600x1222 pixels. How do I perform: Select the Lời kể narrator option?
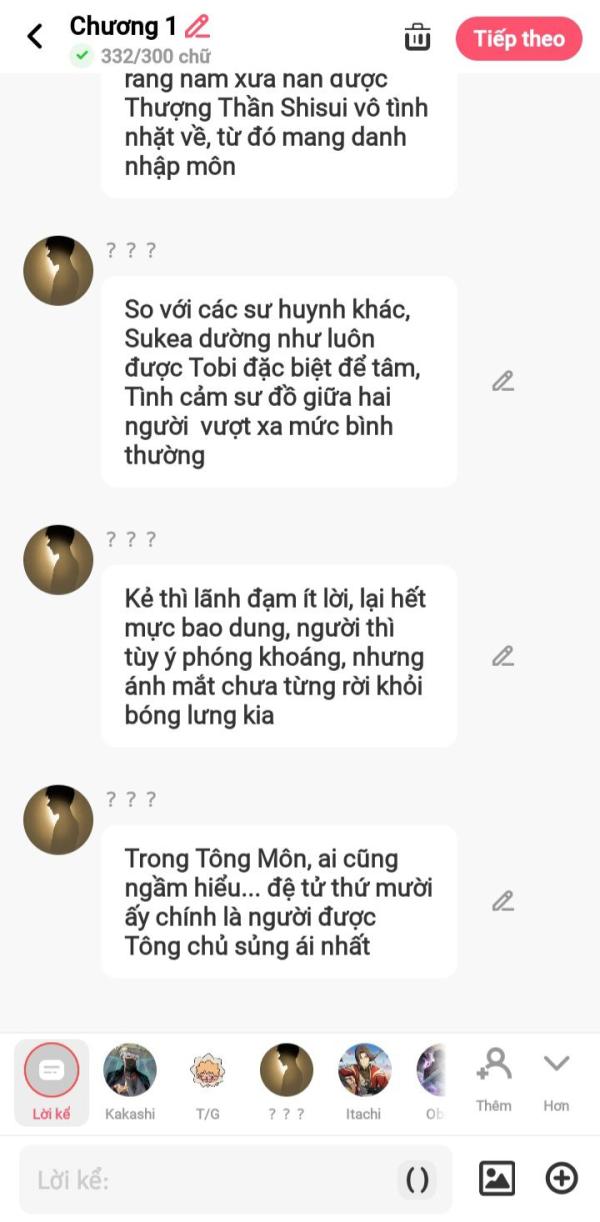[x=51, y=1082]
